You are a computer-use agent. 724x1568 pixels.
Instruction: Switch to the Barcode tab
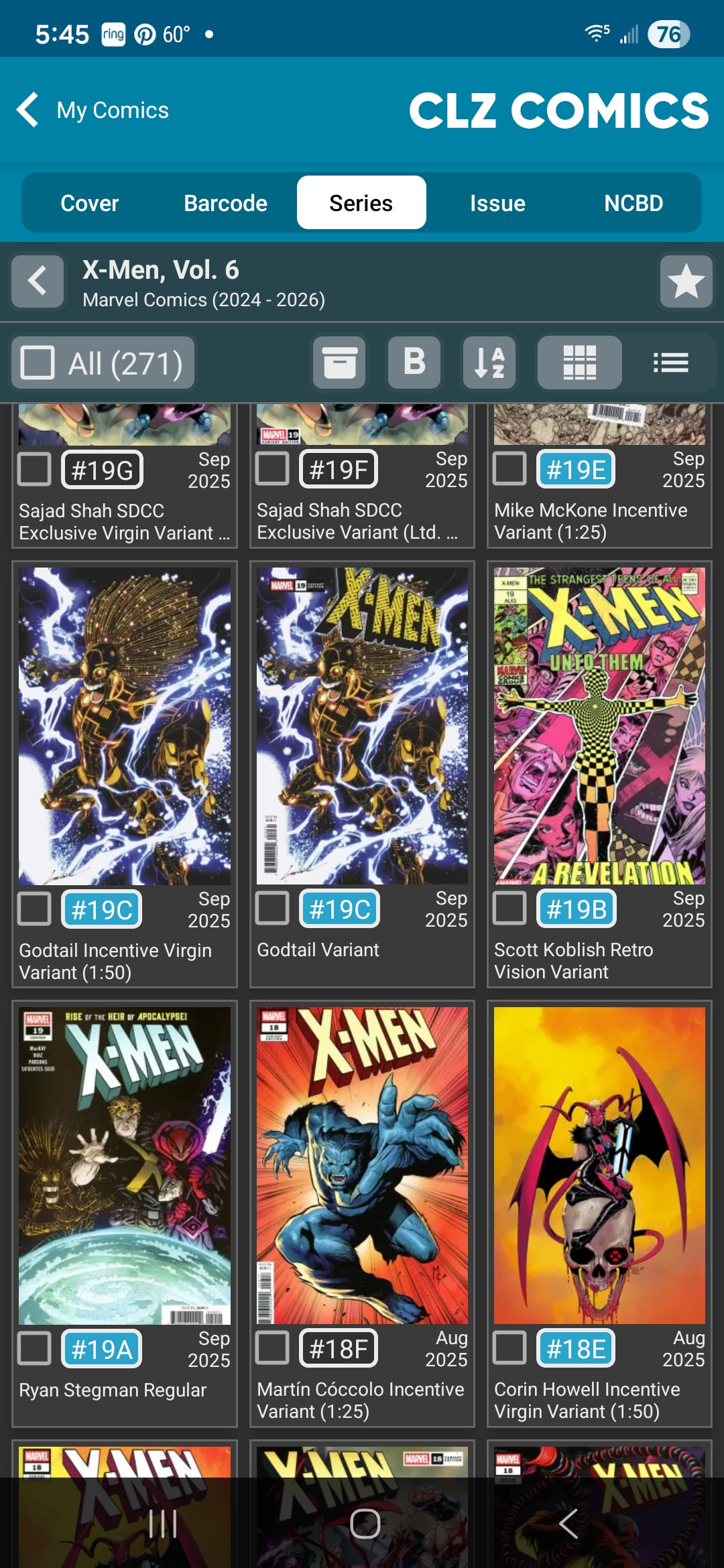click(x=225, y=203)
